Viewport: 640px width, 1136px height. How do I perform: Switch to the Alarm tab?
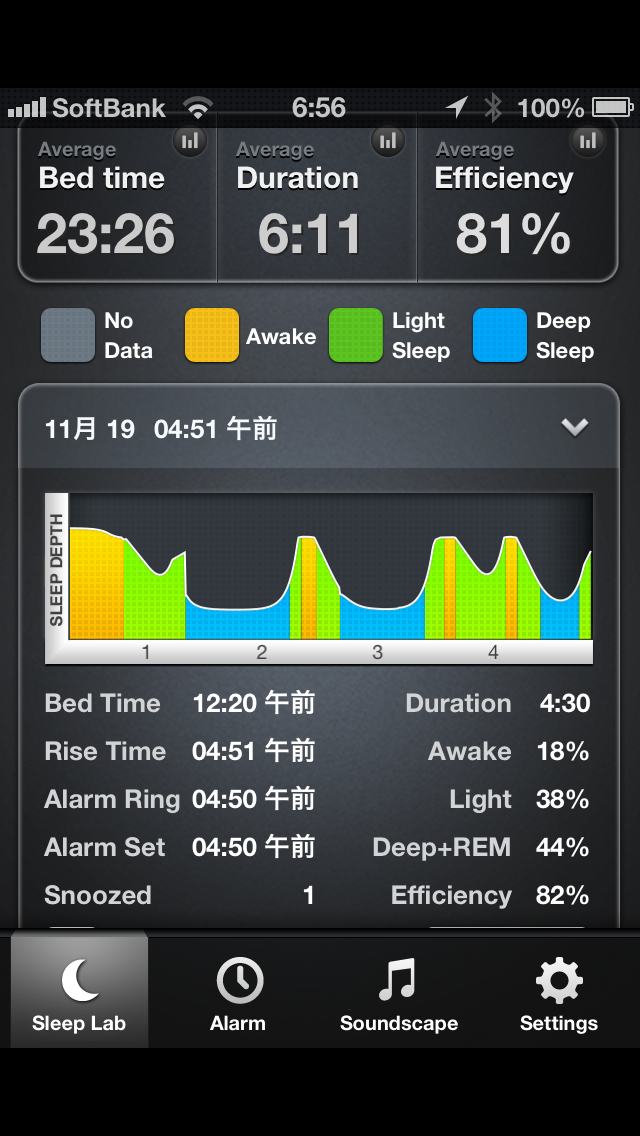238,994
